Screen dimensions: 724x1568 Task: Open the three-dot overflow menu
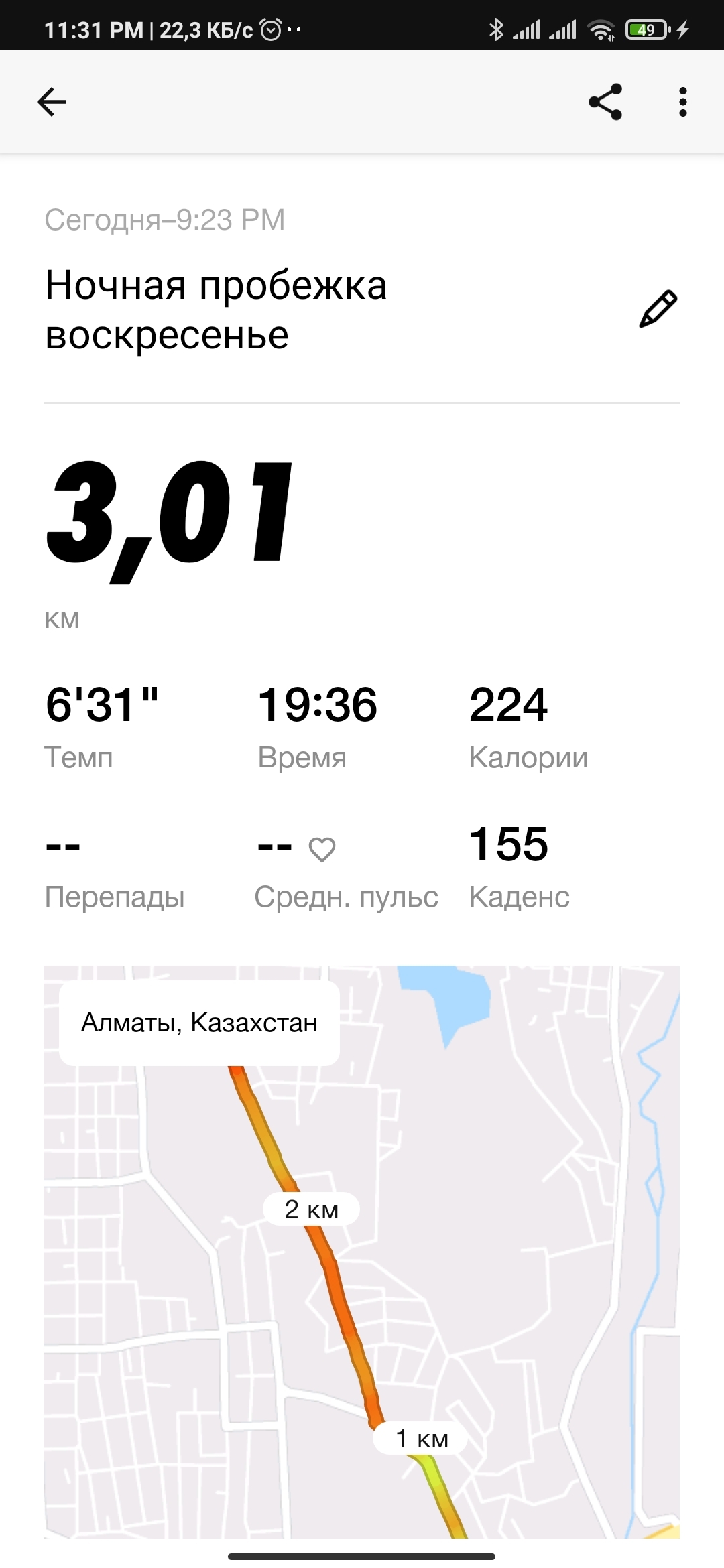point(682,102)
